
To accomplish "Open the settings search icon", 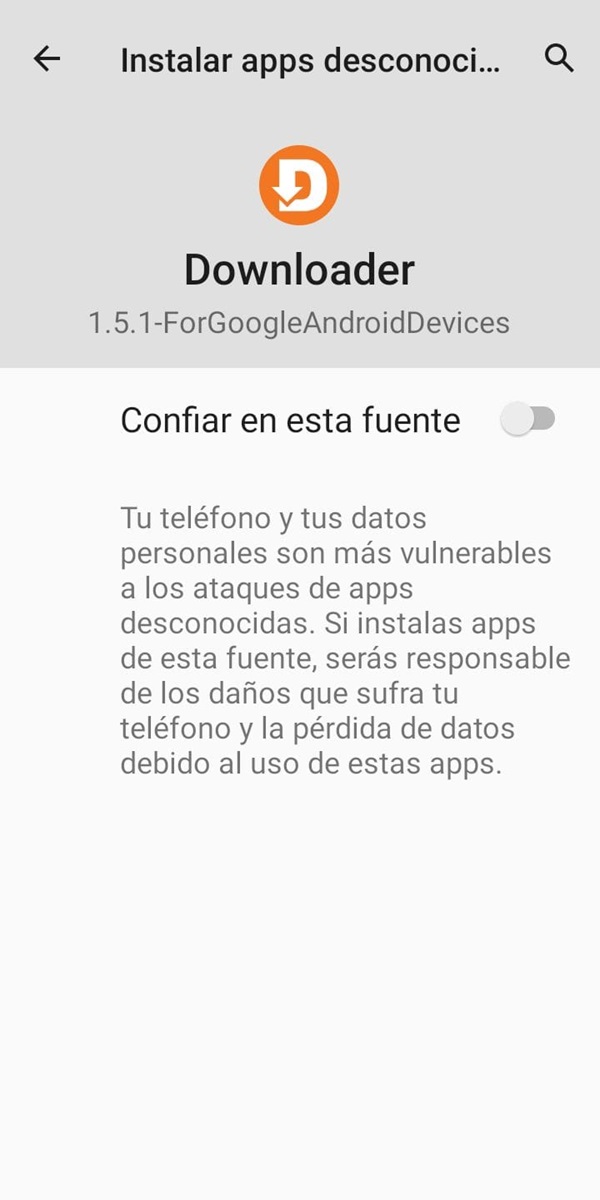I will click(559, 59).
